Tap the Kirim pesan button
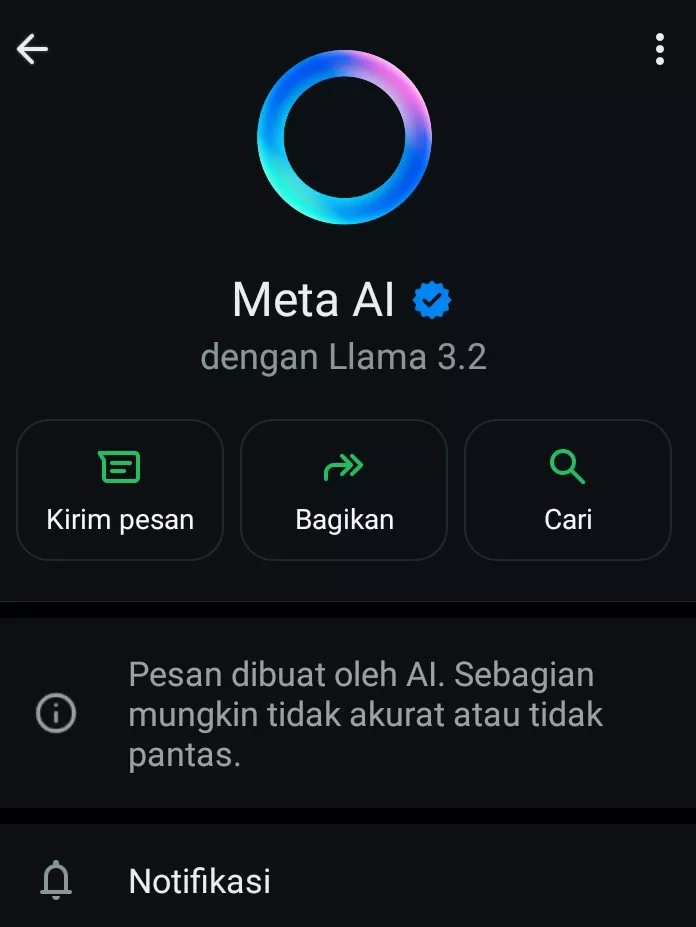Screen dimensions: 696x927 (120, 490)
